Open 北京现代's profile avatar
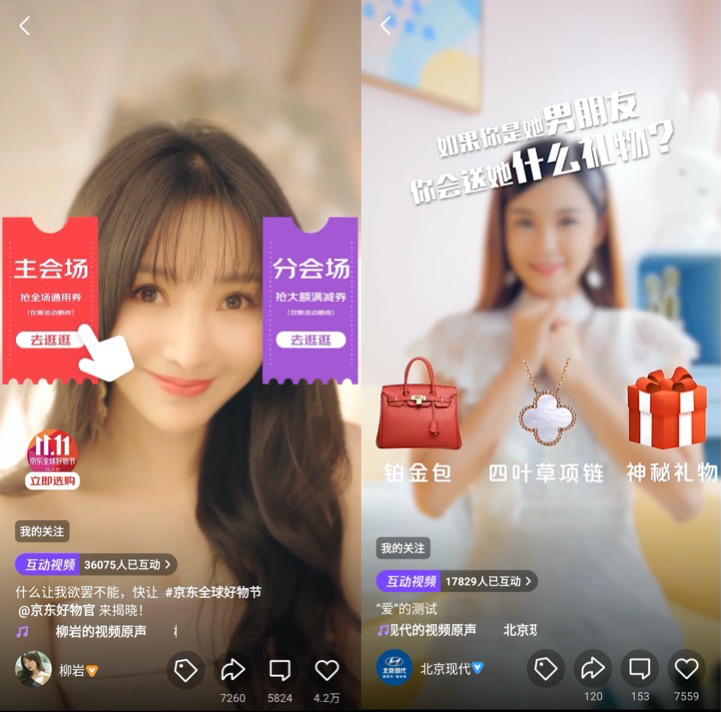Image resolution: width=721 pixels, height=712 pixels. coord(394,668)
